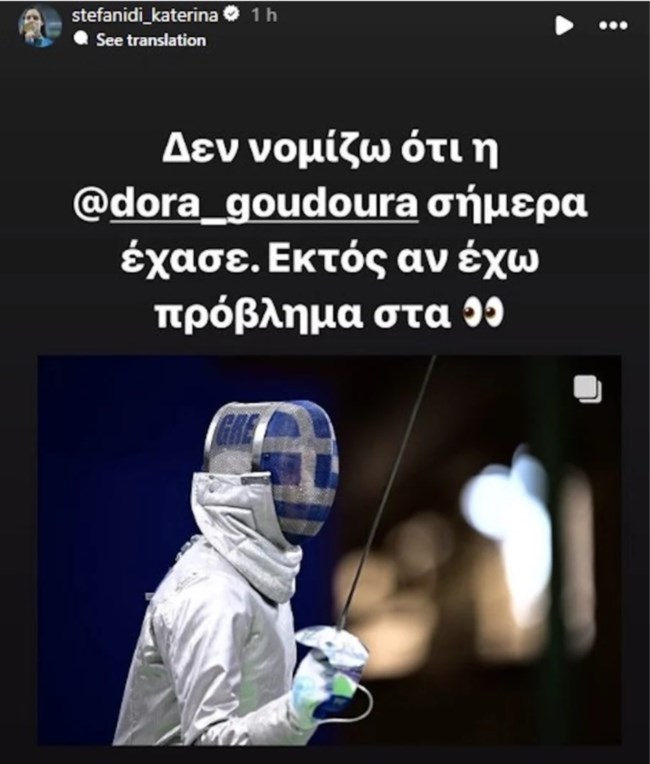Tap See translation for the story

tap(150, 40)
